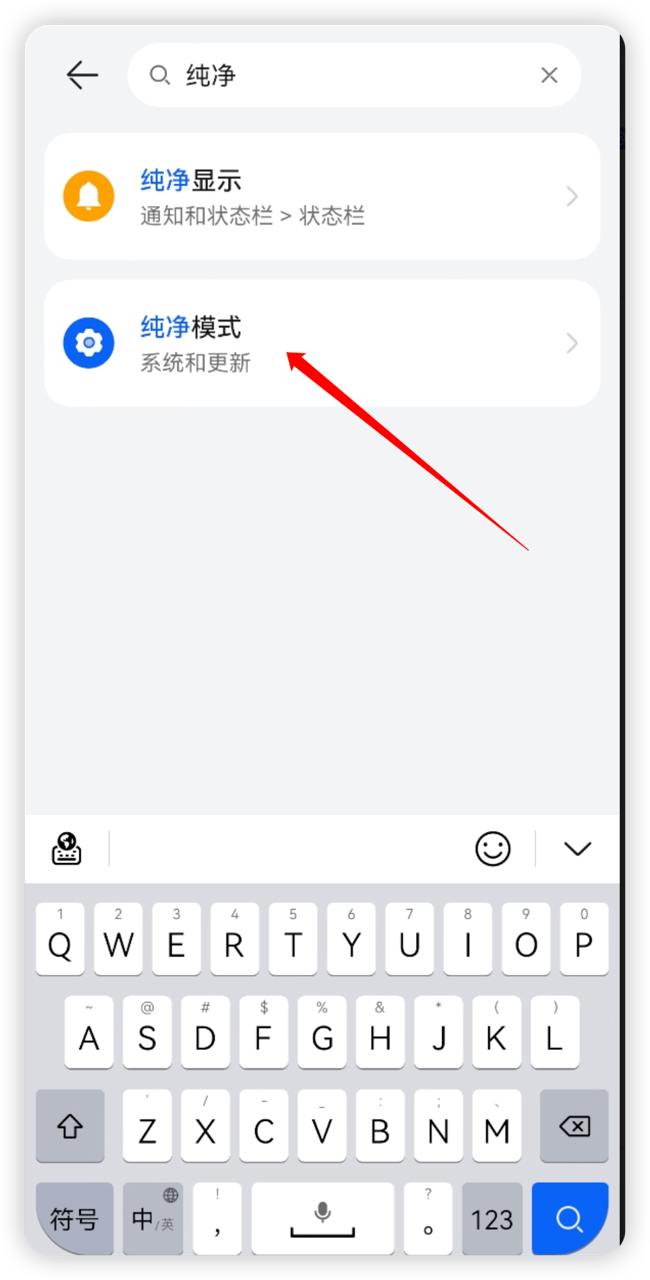Open the 纯净显示 result
The width and height of the screenshot is (650, 1280).
(322, 196)
